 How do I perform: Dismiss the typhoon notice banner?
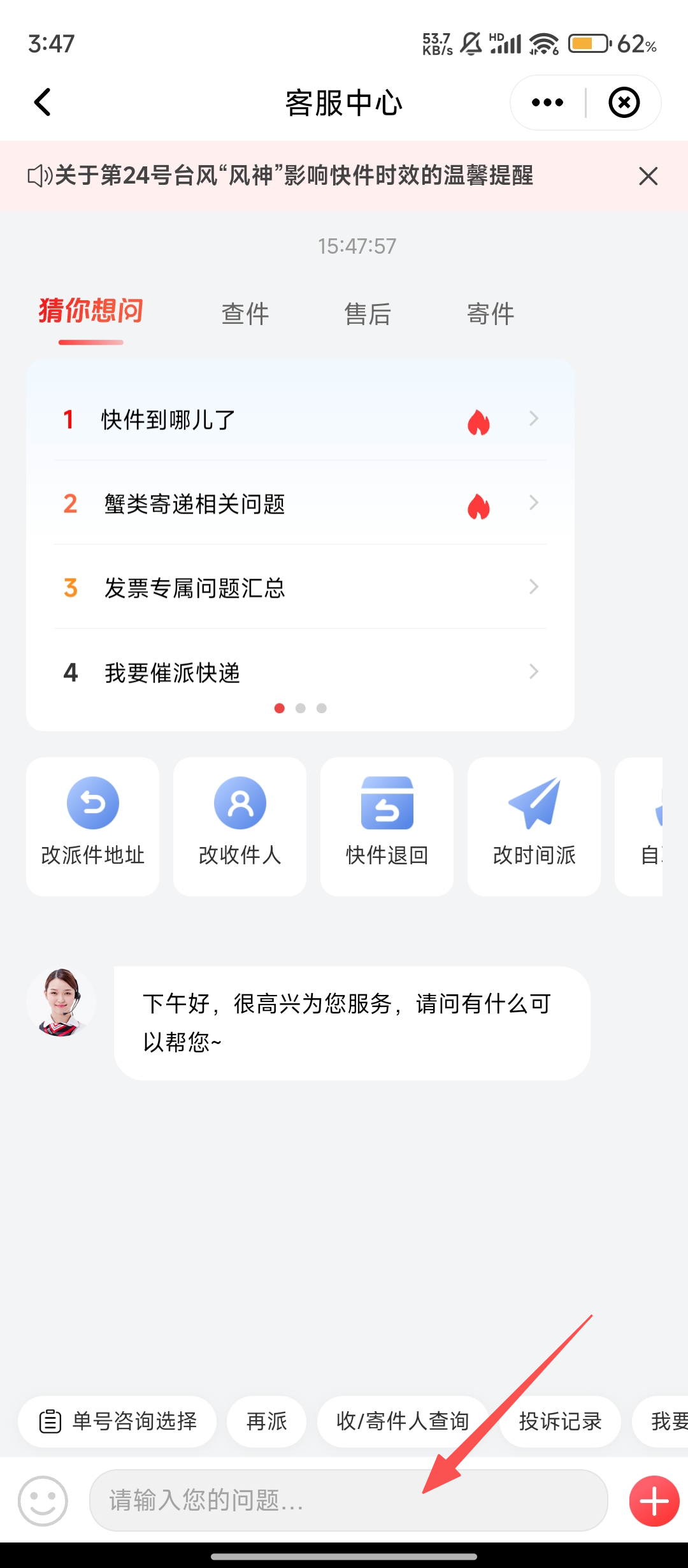click(x=648, y=176)
